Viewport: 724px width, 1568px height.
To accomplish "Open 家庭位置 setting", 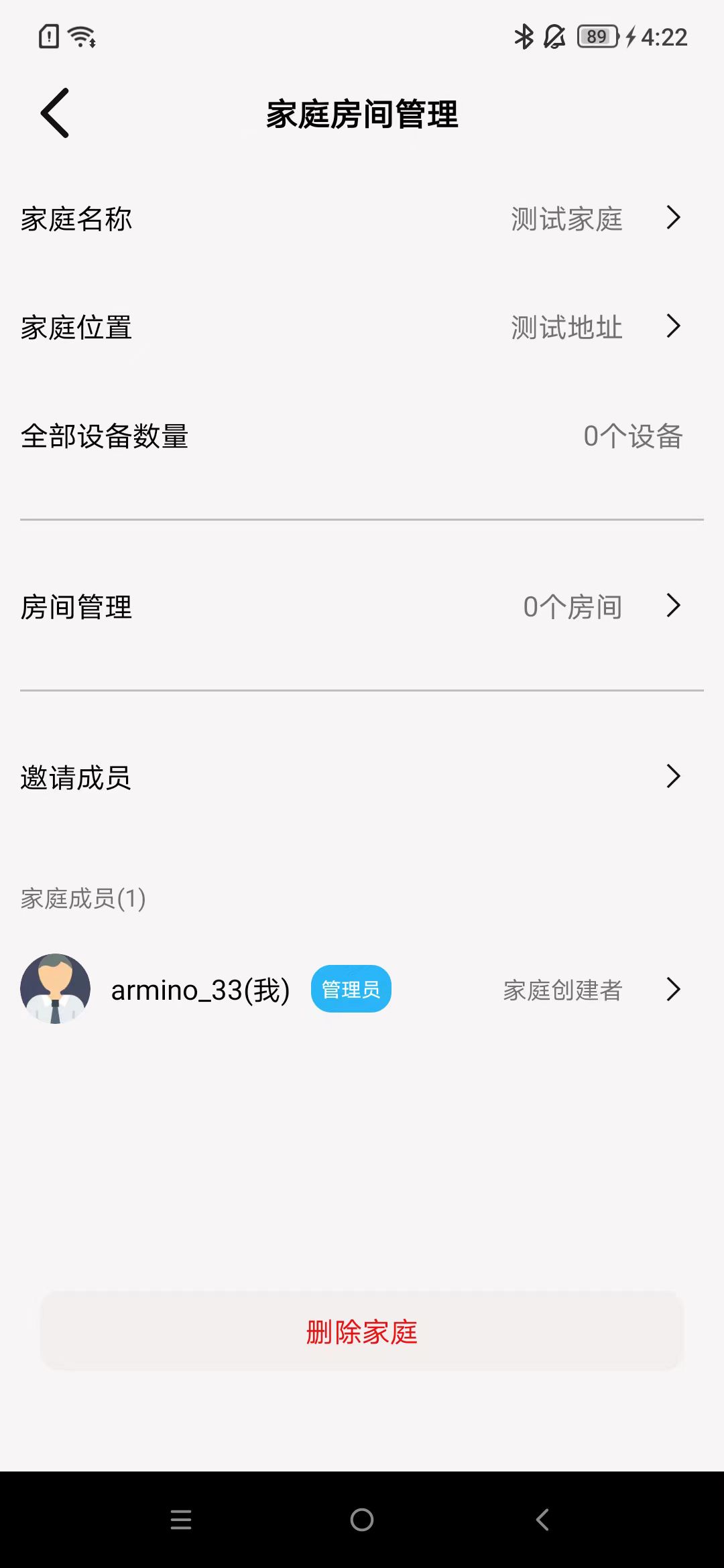I will click(362, 327).
